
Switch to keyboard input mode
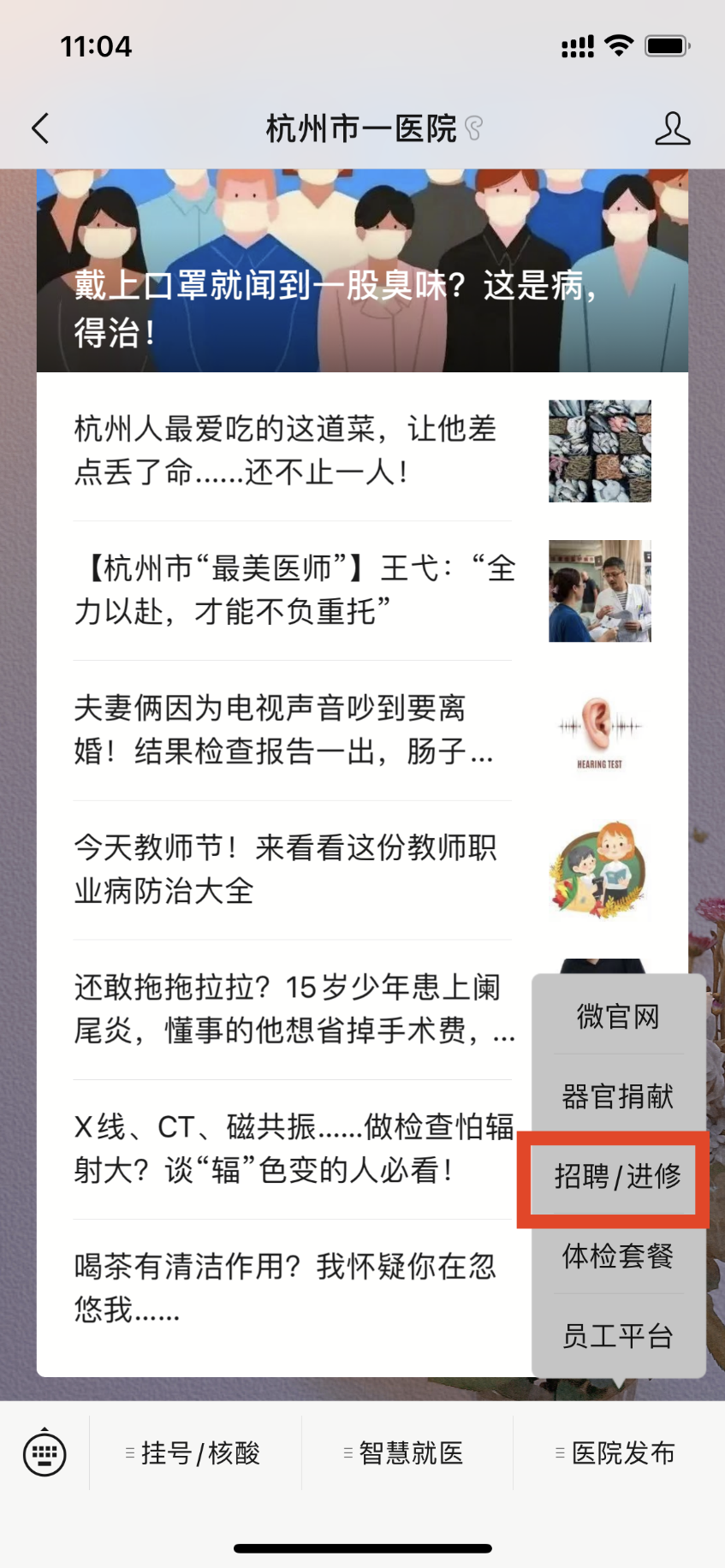click(45, 1452)
